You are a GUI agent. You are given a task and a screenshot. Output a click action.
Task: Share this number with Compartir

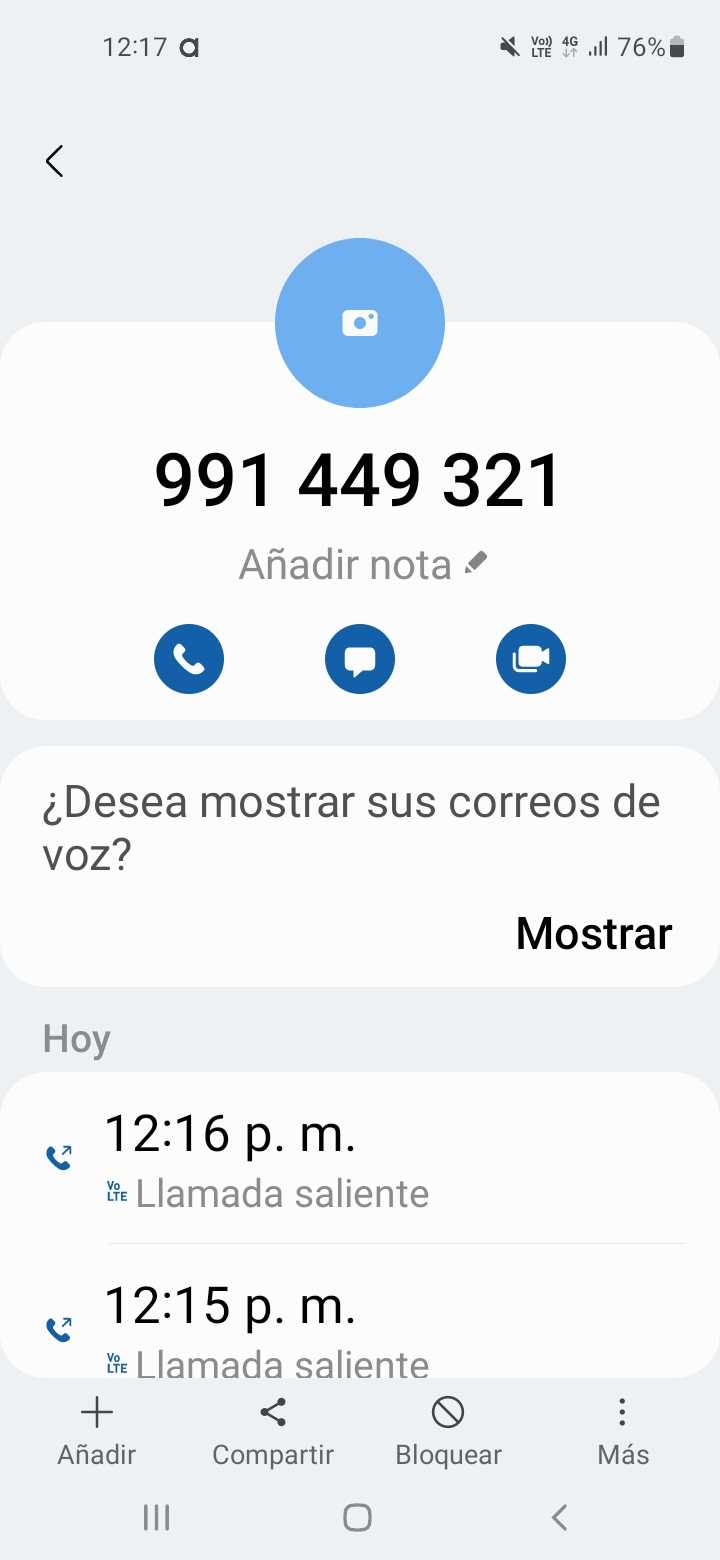click(x=273, y=1431)
